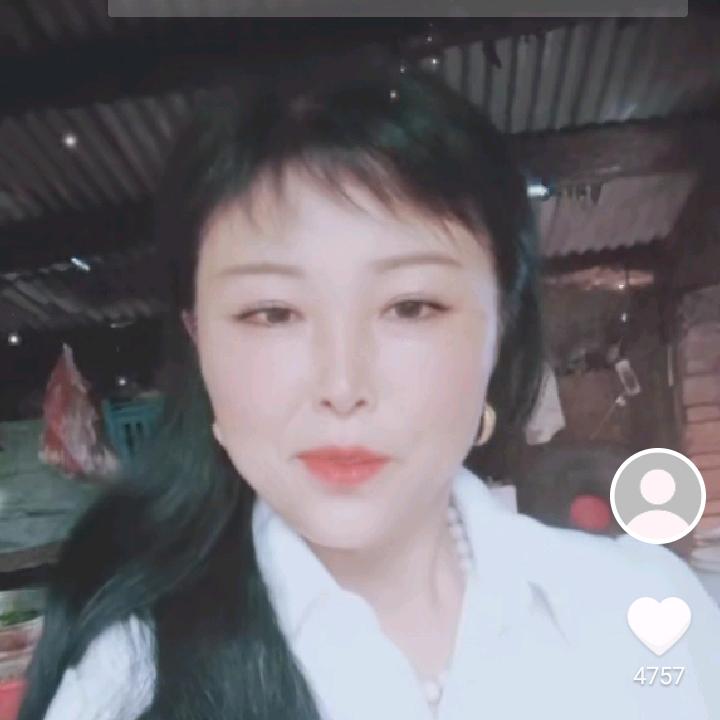Screen dimensions: 720x720
Task: Open the video creator's profile avatar
Action: pos(657,496)
